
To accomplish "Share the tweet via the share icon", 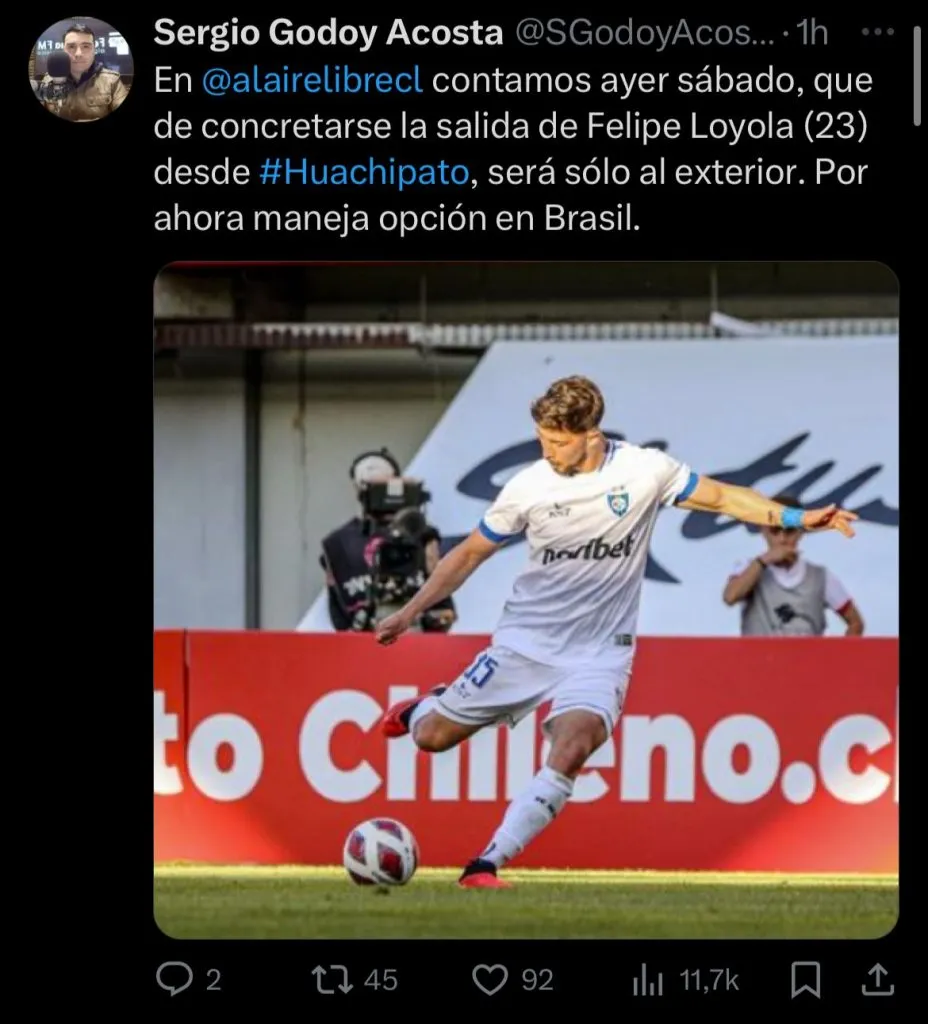I will tap(877, 980).
